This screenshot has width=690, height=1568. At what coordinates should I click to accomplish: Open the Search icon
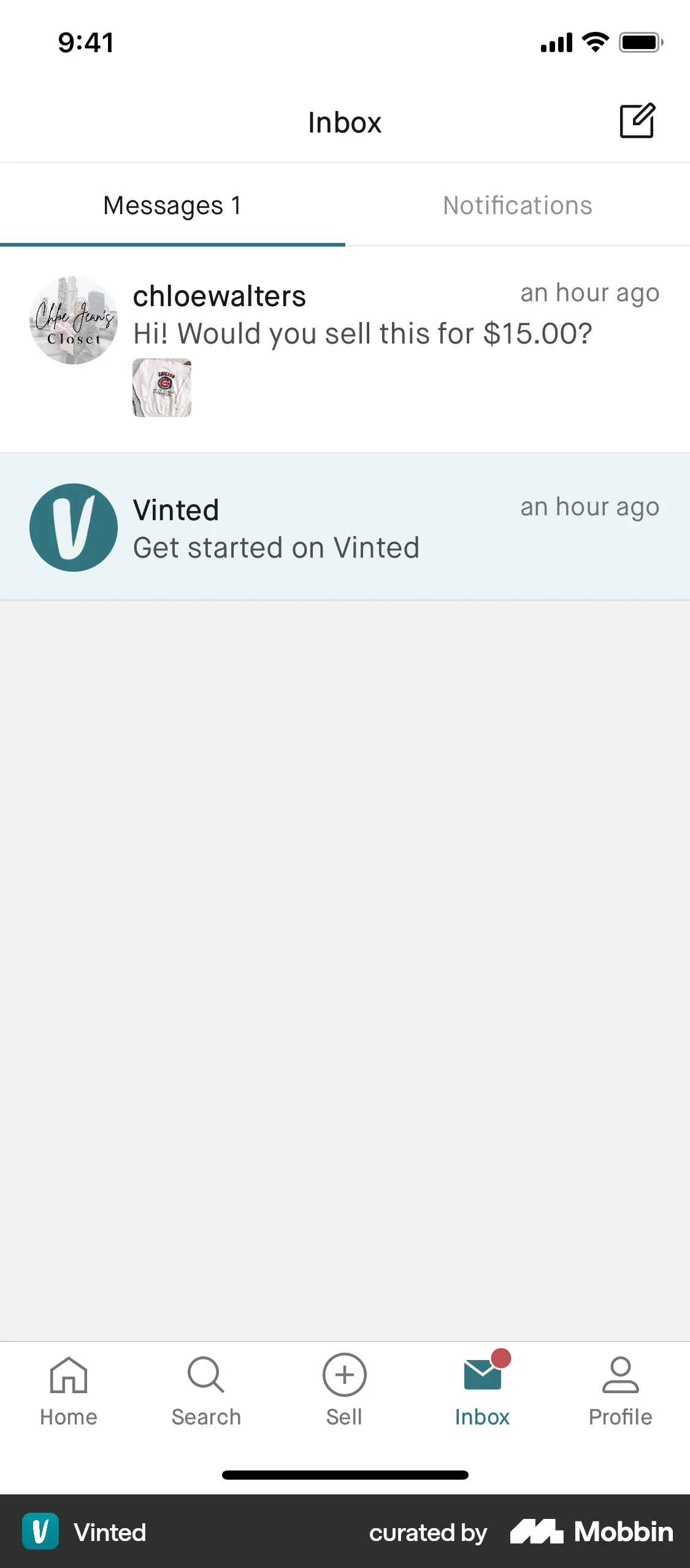tap(206, 1388)
